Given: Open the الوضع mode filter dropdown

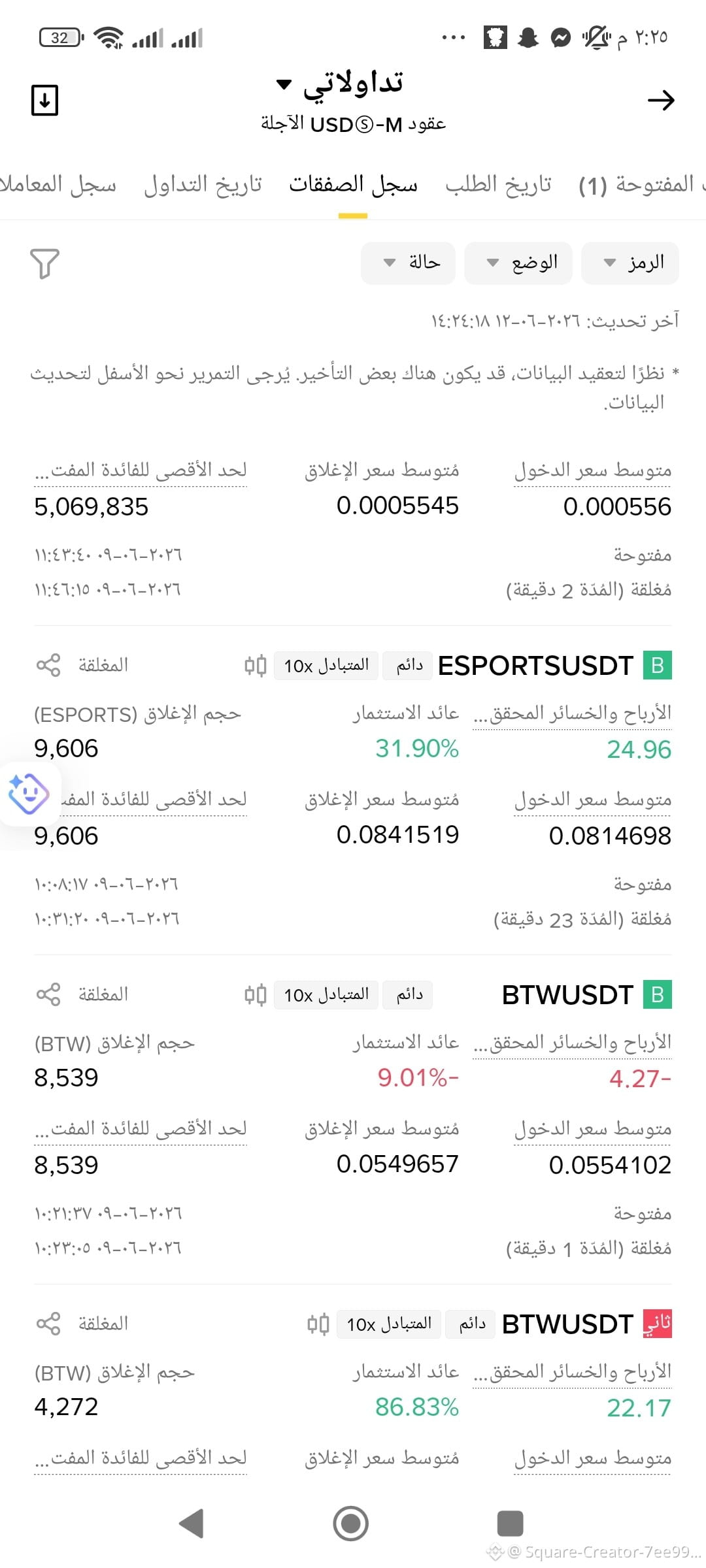Looking at the screenshot, I should pyautogui.click(x=518, y=263).
